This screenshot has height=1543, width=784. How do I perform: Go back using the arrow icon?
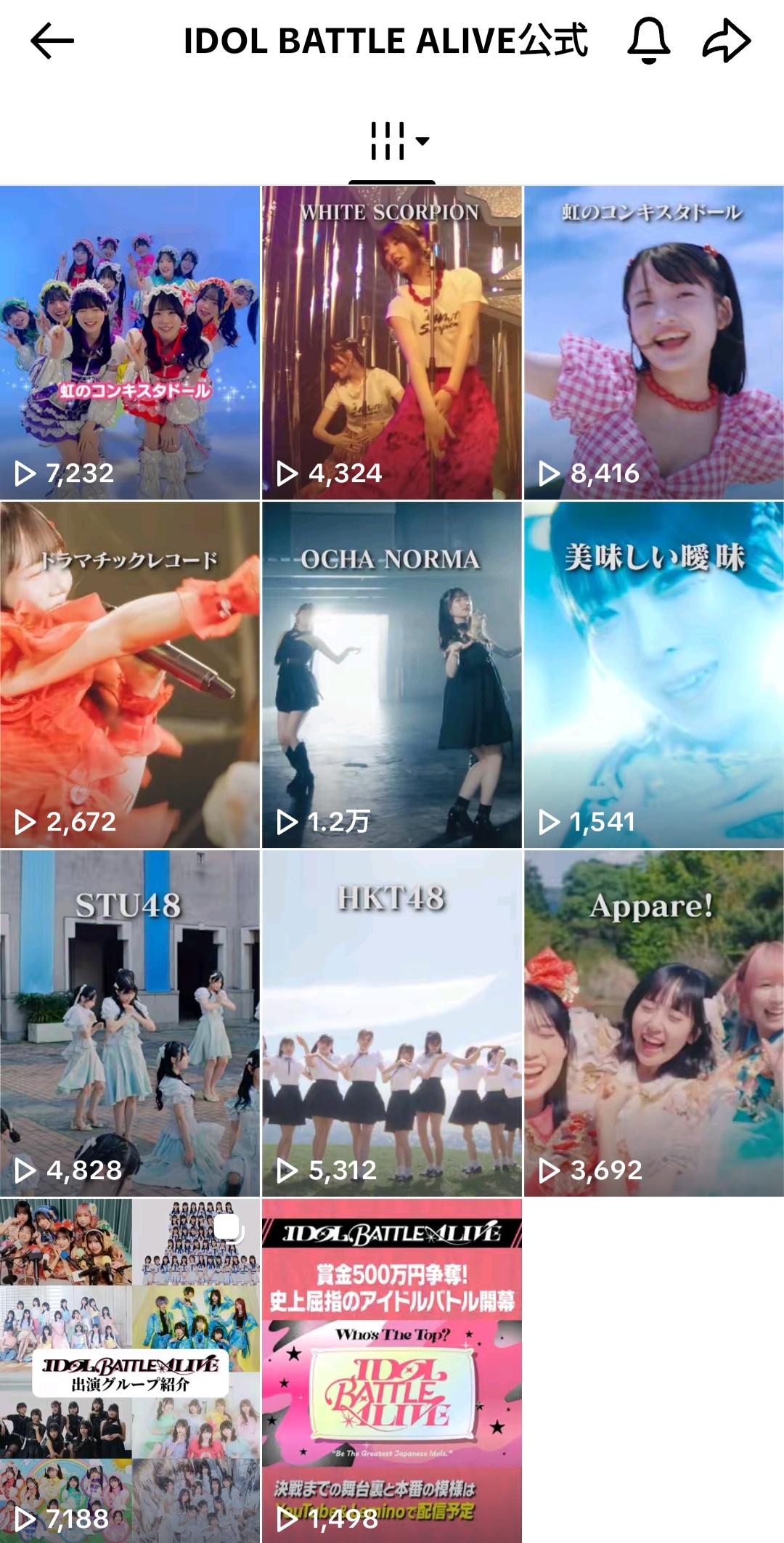[x=52, y=41]
